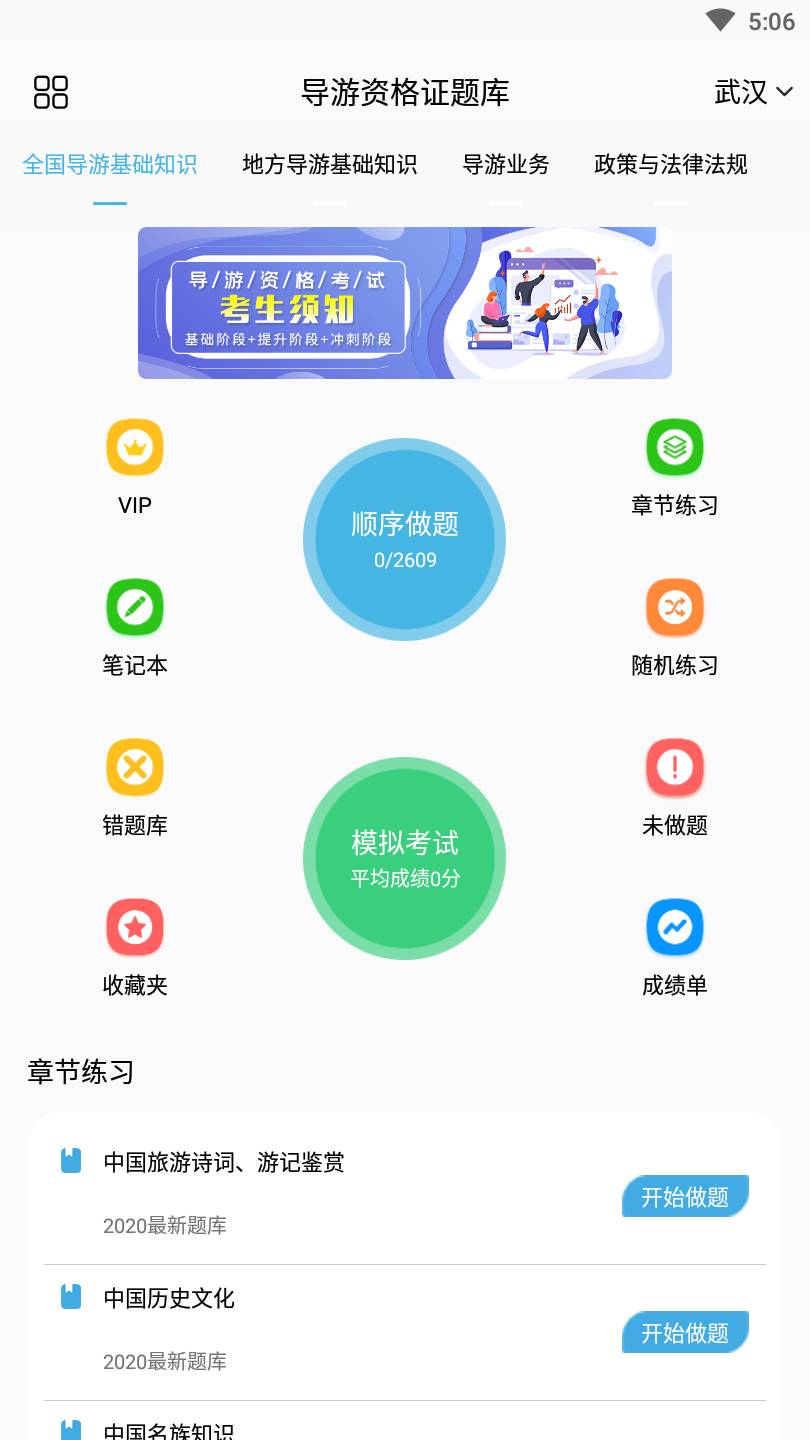View 未做题 undone questions
Screen dimensions: 810x1440
674,768
